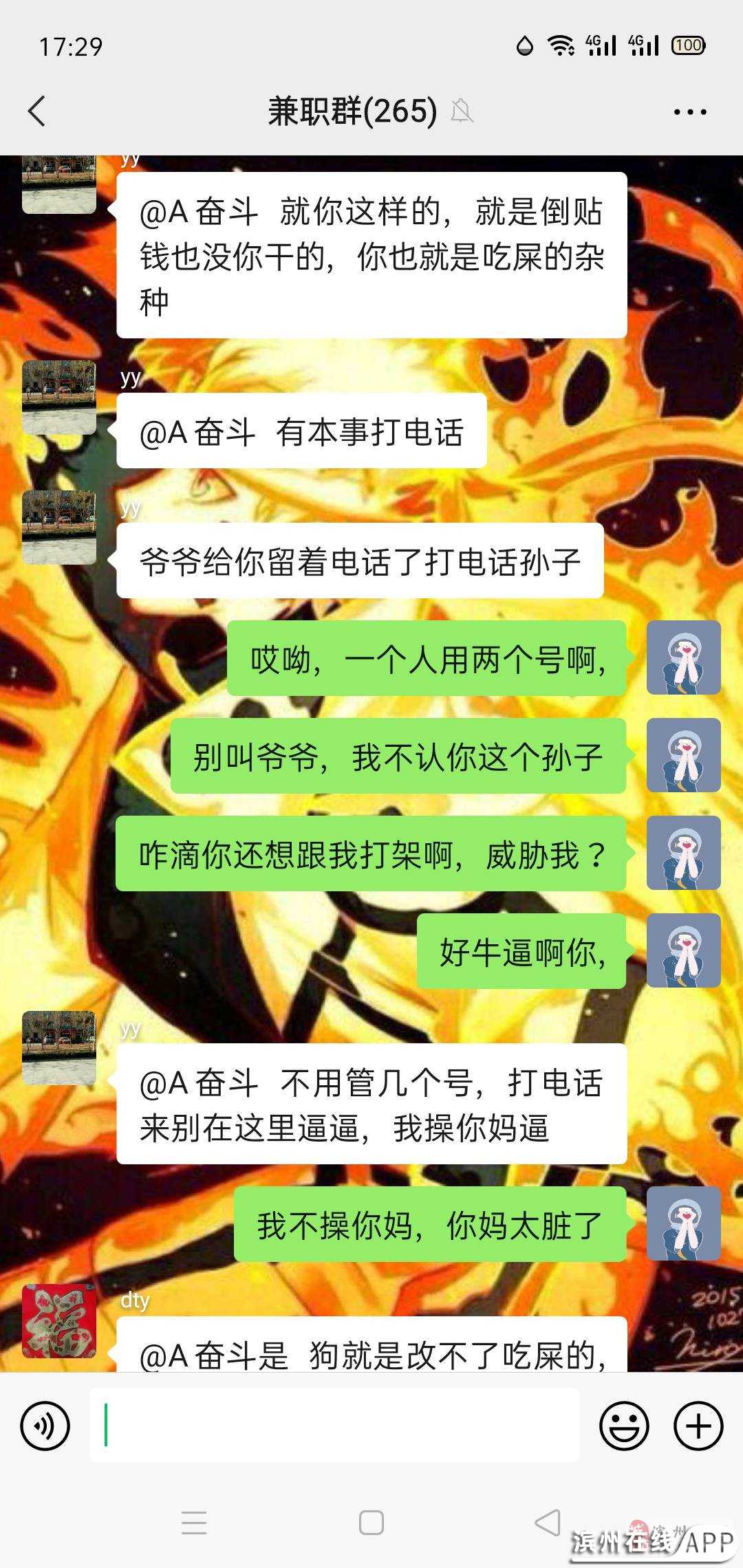Open the plus attachments panel
This screenshot has width=743, height=1568.
point(698,1426)
